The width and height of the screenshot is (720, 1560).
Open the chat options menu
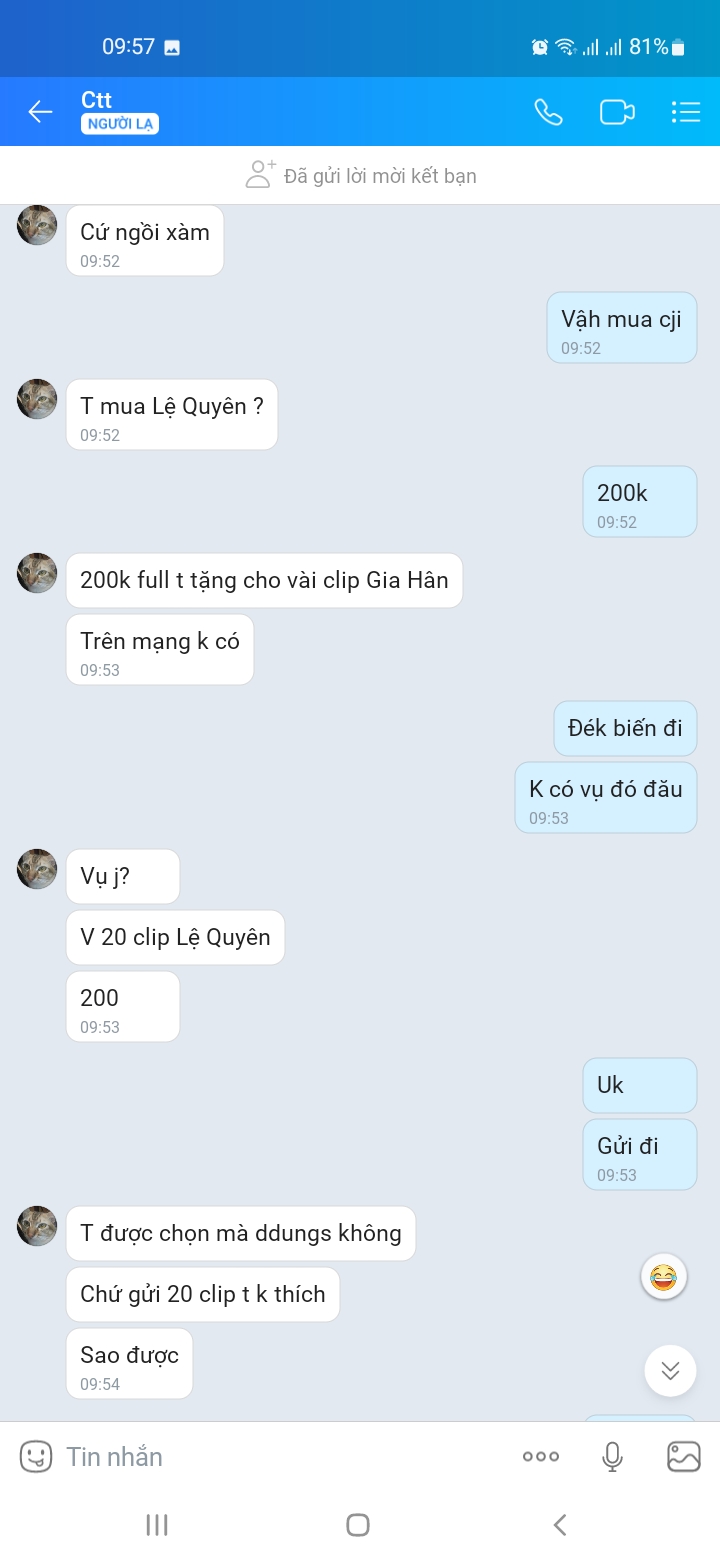pyautogui.click(x=685, y=112)
